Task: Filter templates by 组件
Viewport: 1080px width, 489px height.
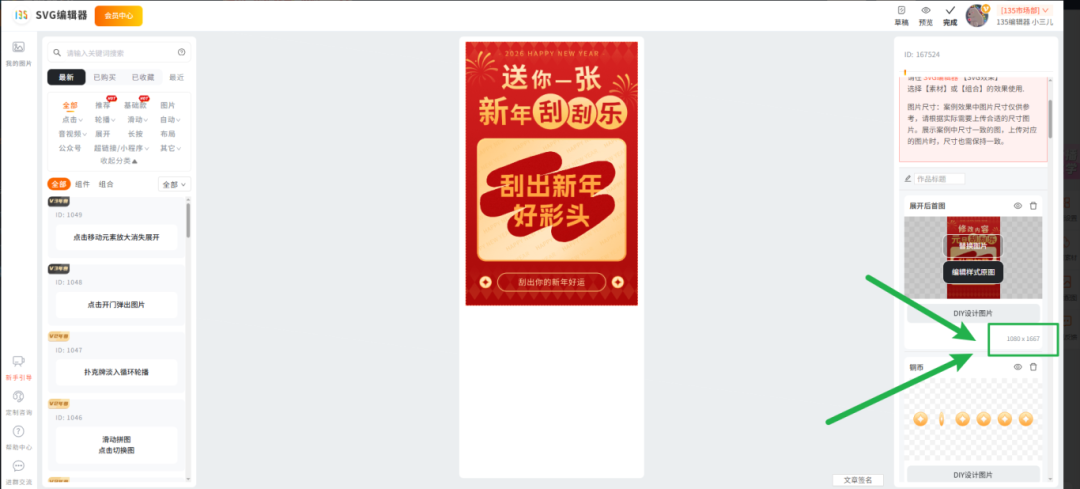Action: 82,184
